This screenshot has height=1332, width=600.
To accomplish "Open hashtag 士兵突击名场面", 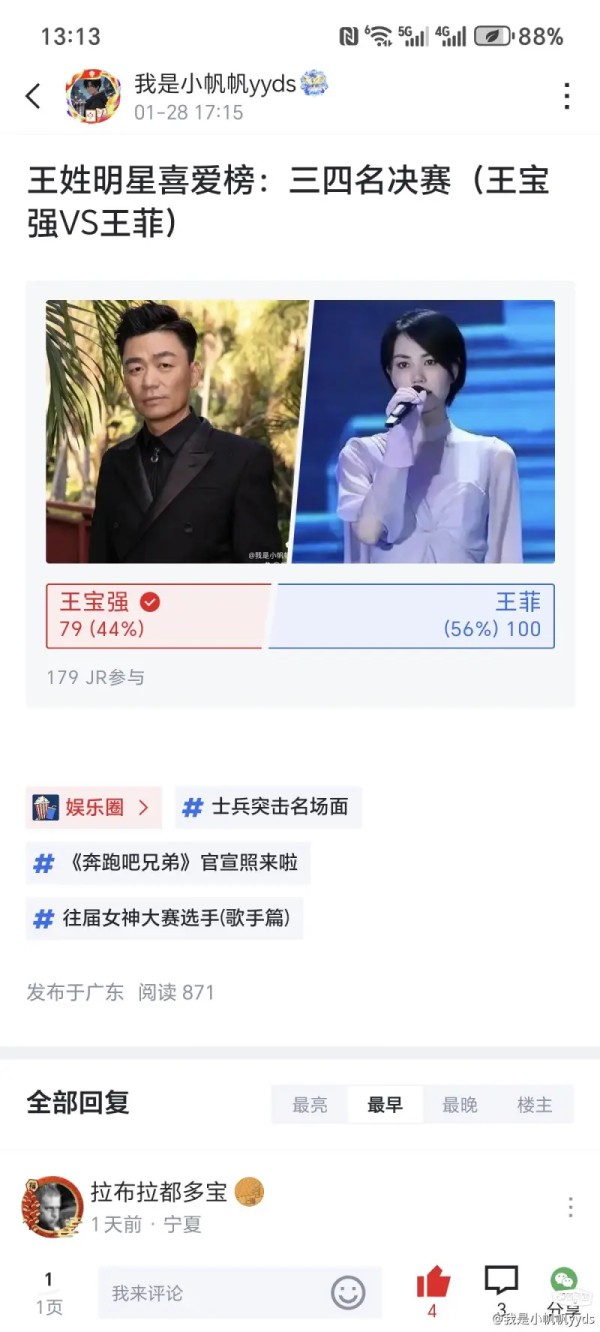I will coord(268,808).
